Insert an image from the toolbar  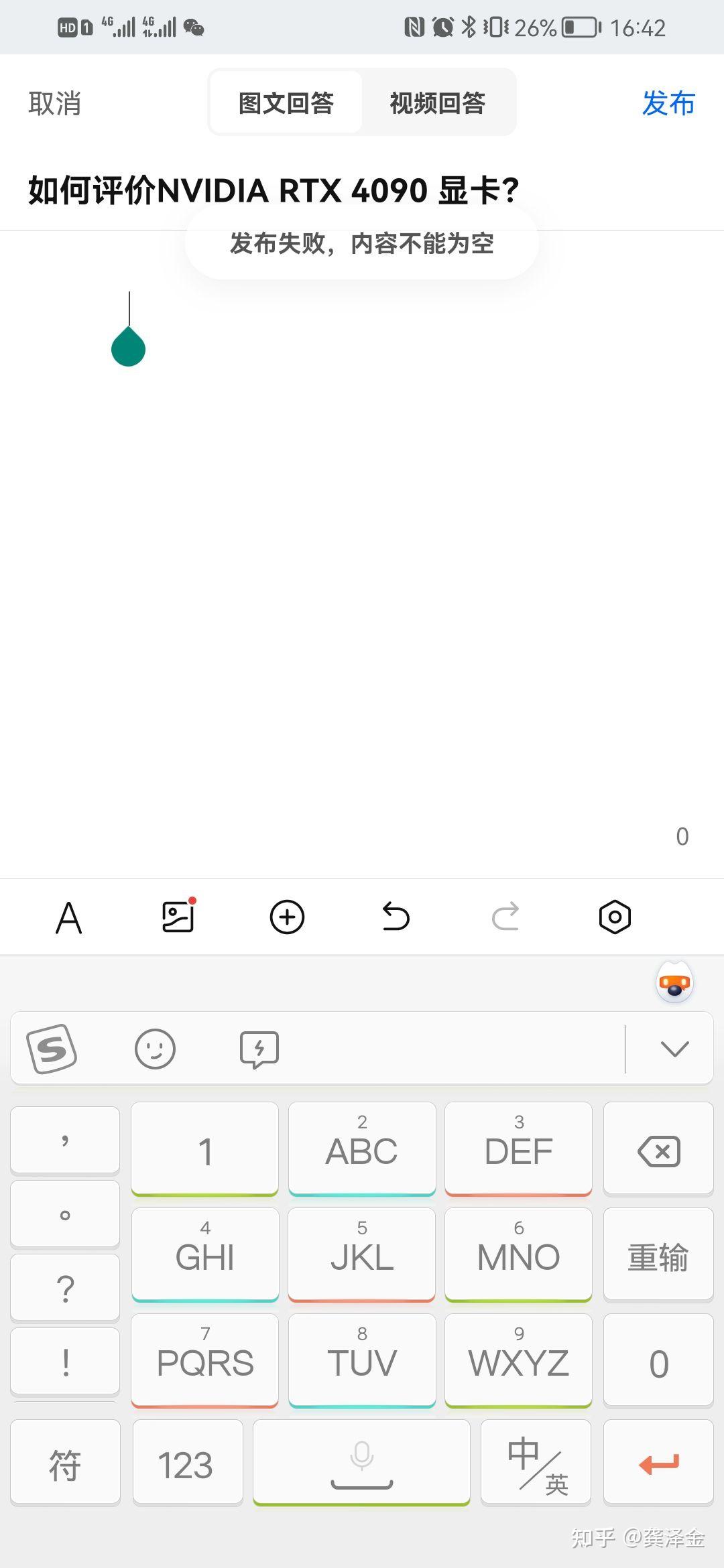pos(178,916)
